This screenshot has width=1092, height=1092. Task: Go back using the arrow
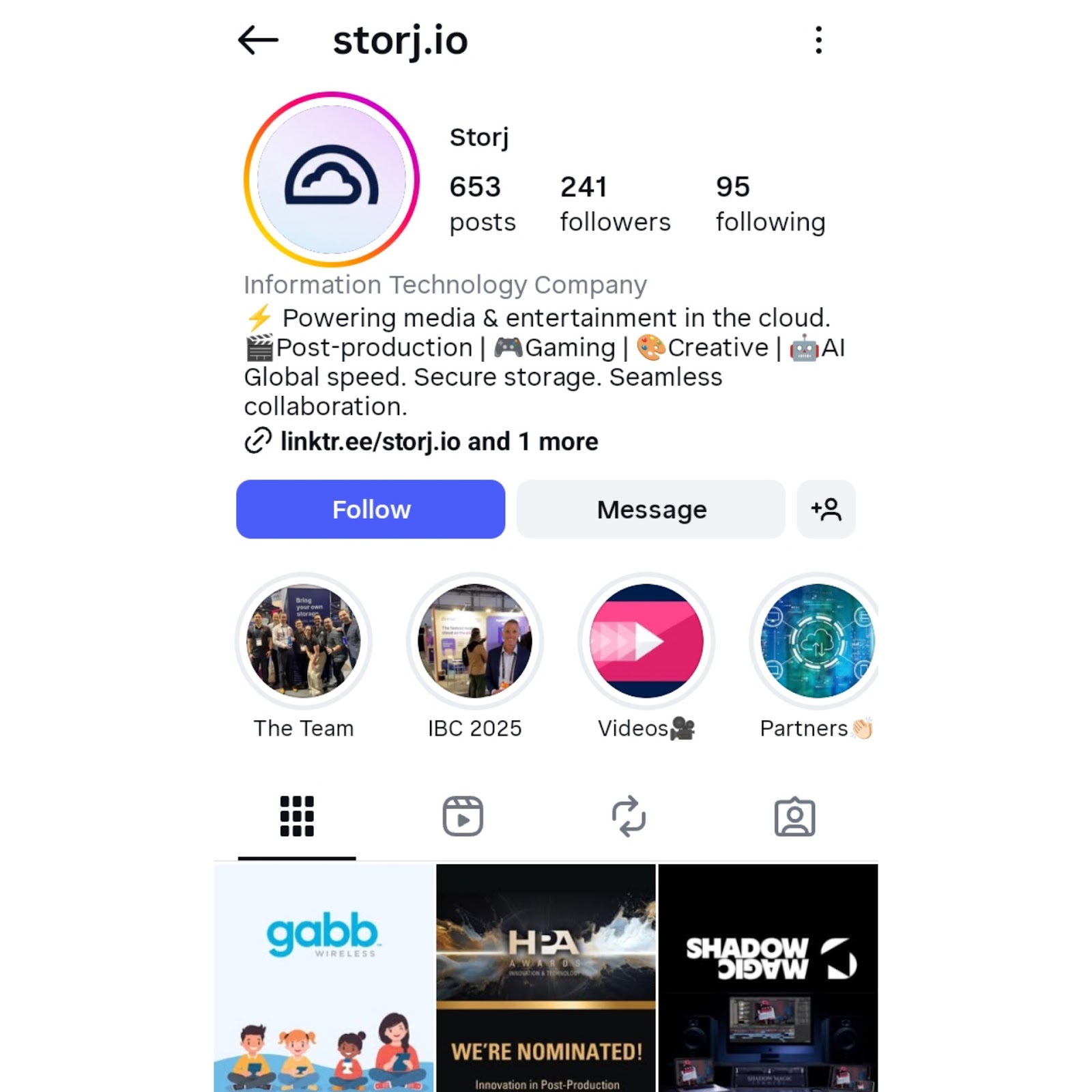point(258,40)
